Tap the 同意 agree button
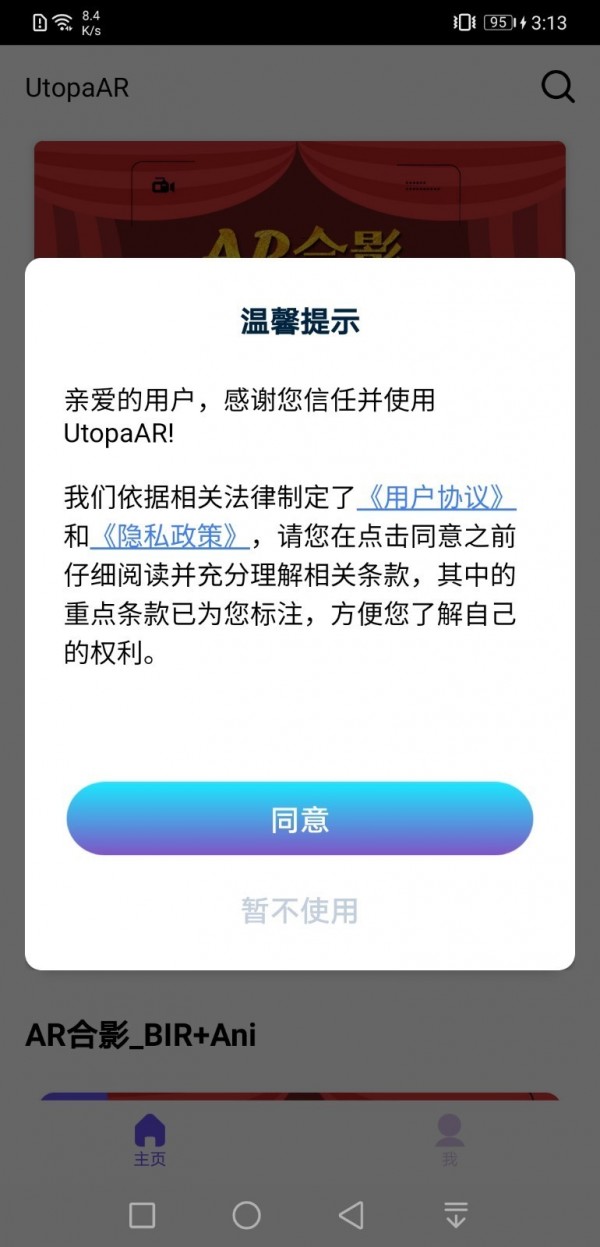 pyautogui.click(x=299, y=819)
